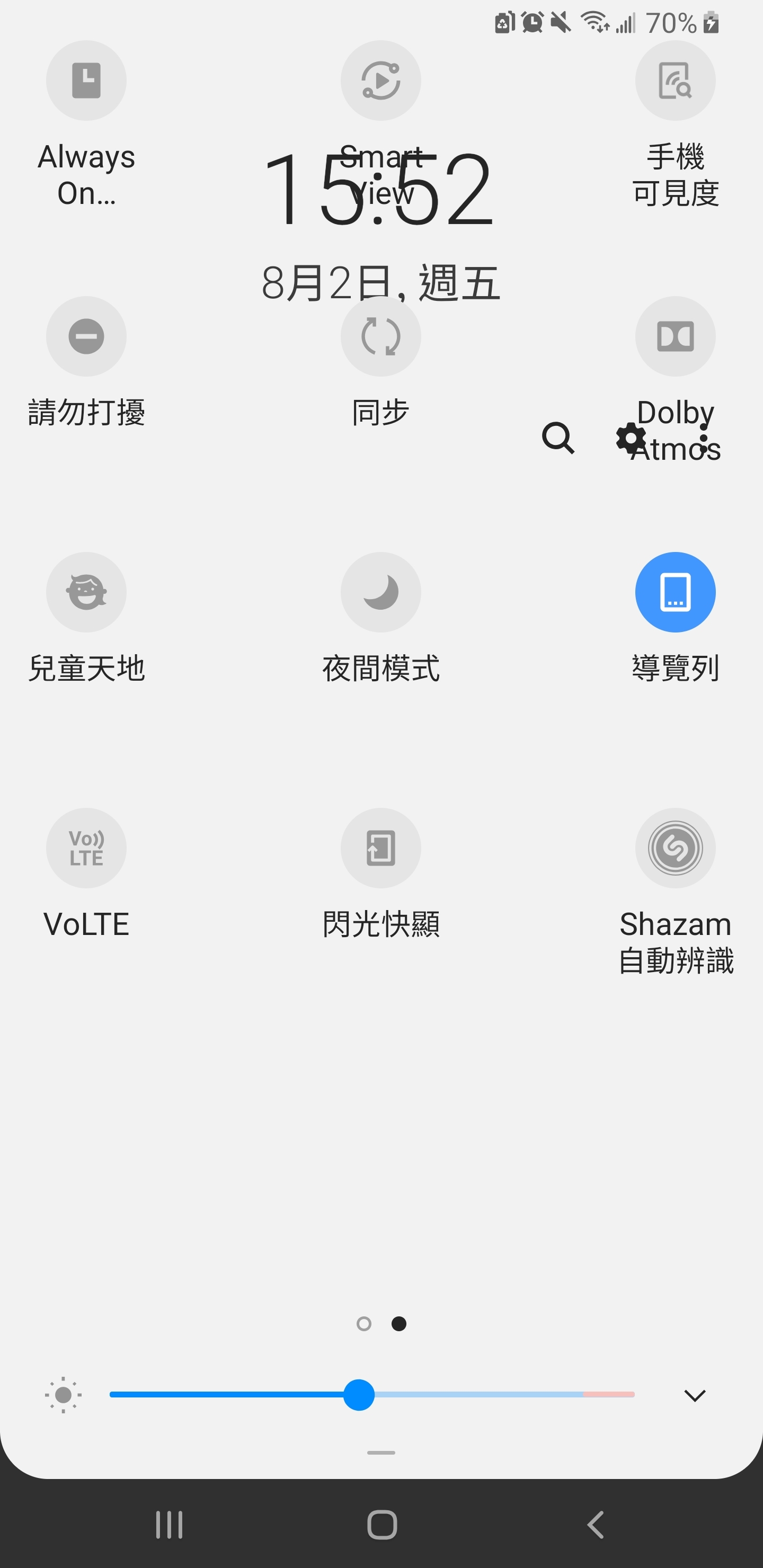Expand brightness options chevron

(695, 1395)
